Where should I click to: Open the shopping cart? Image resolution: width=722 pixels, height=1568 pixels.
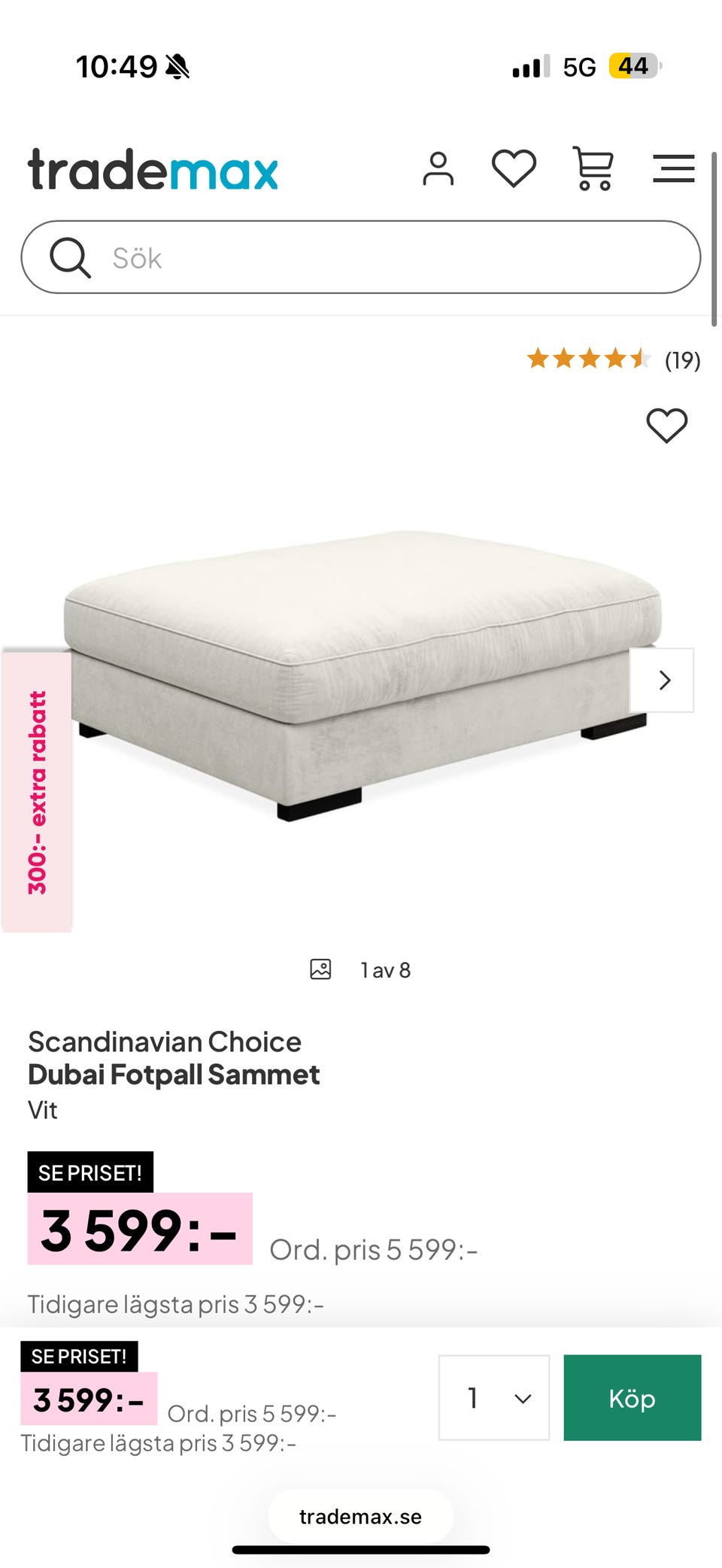pos(593,168)
